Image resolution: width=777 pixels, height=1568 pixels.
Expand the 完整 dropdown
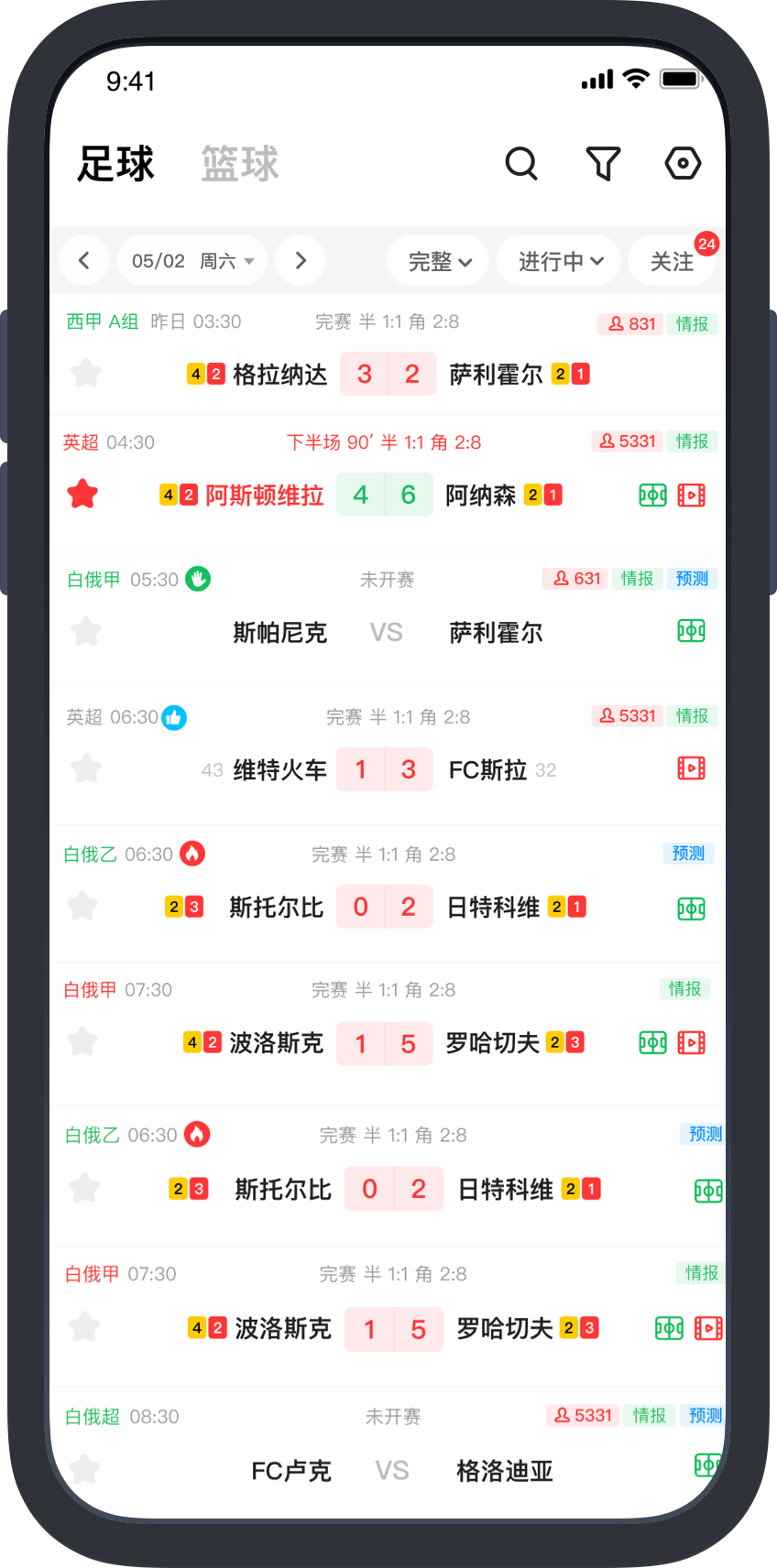(440, 262)
